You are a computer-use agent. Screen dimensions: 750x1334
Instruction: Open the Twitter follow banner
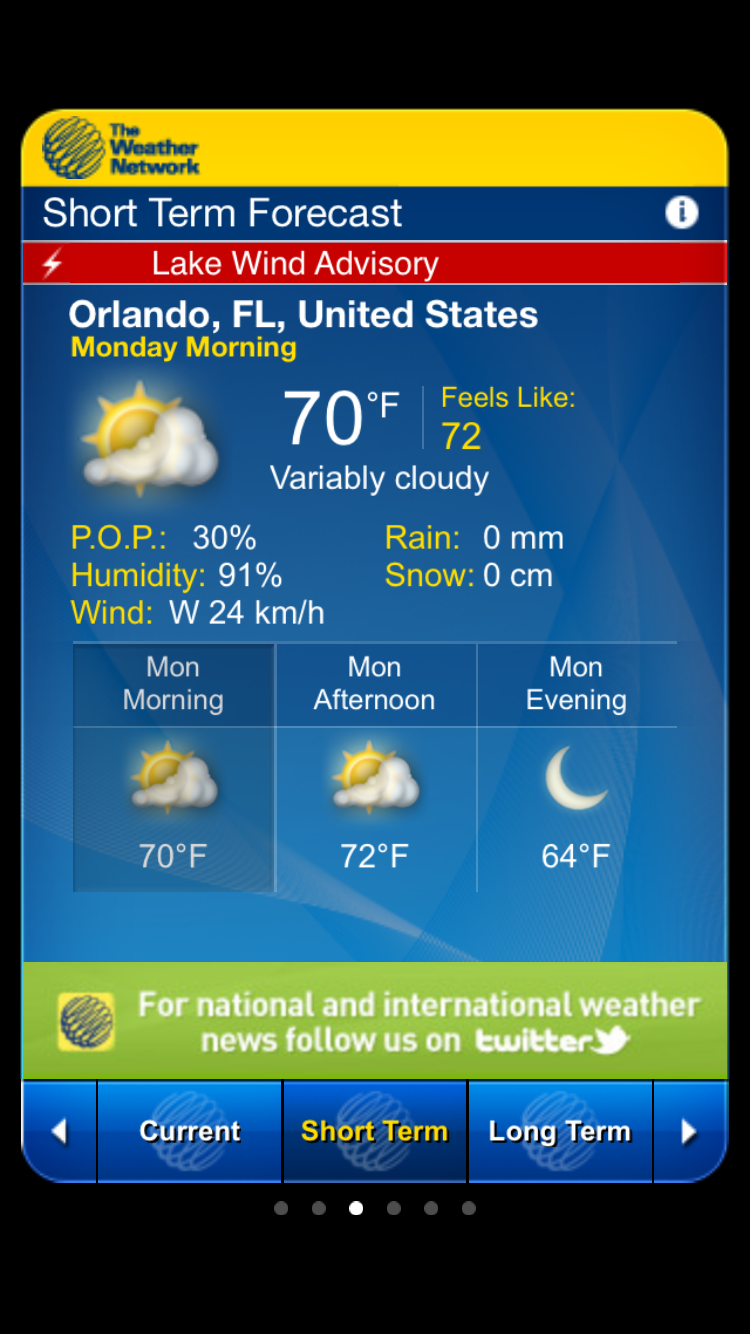(x=375, y=1021)
